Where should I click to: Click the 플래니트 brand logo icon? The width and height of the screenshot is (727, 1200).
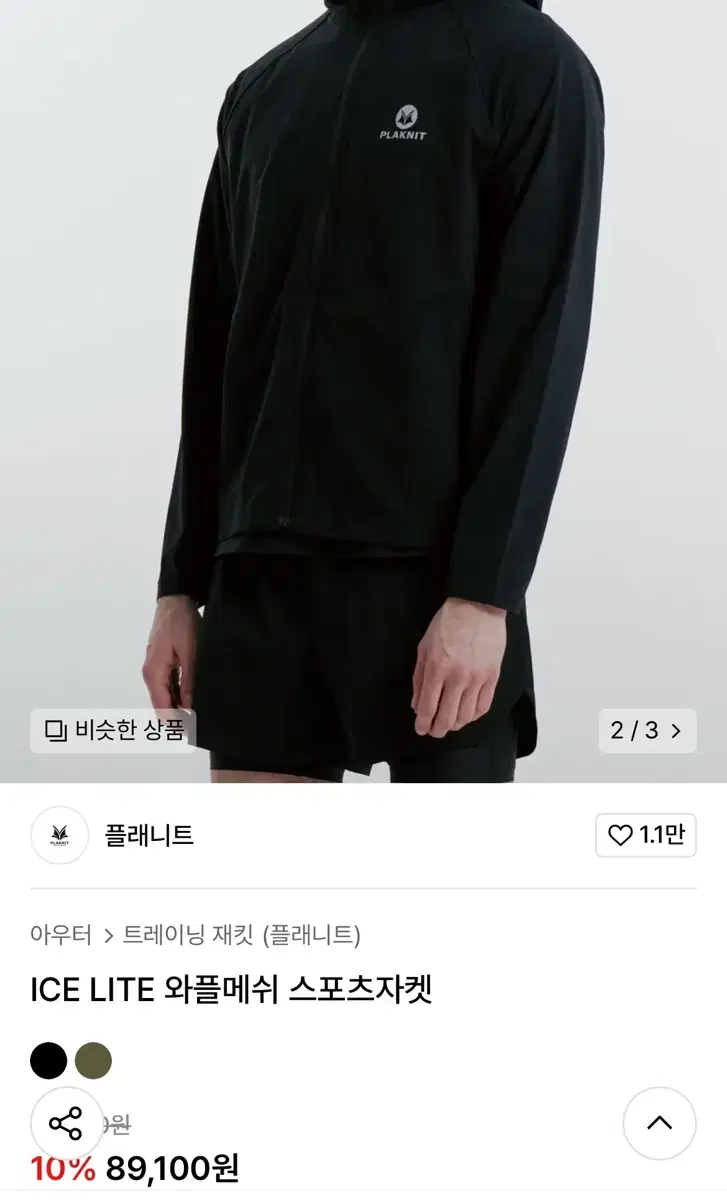click(59, 836)
